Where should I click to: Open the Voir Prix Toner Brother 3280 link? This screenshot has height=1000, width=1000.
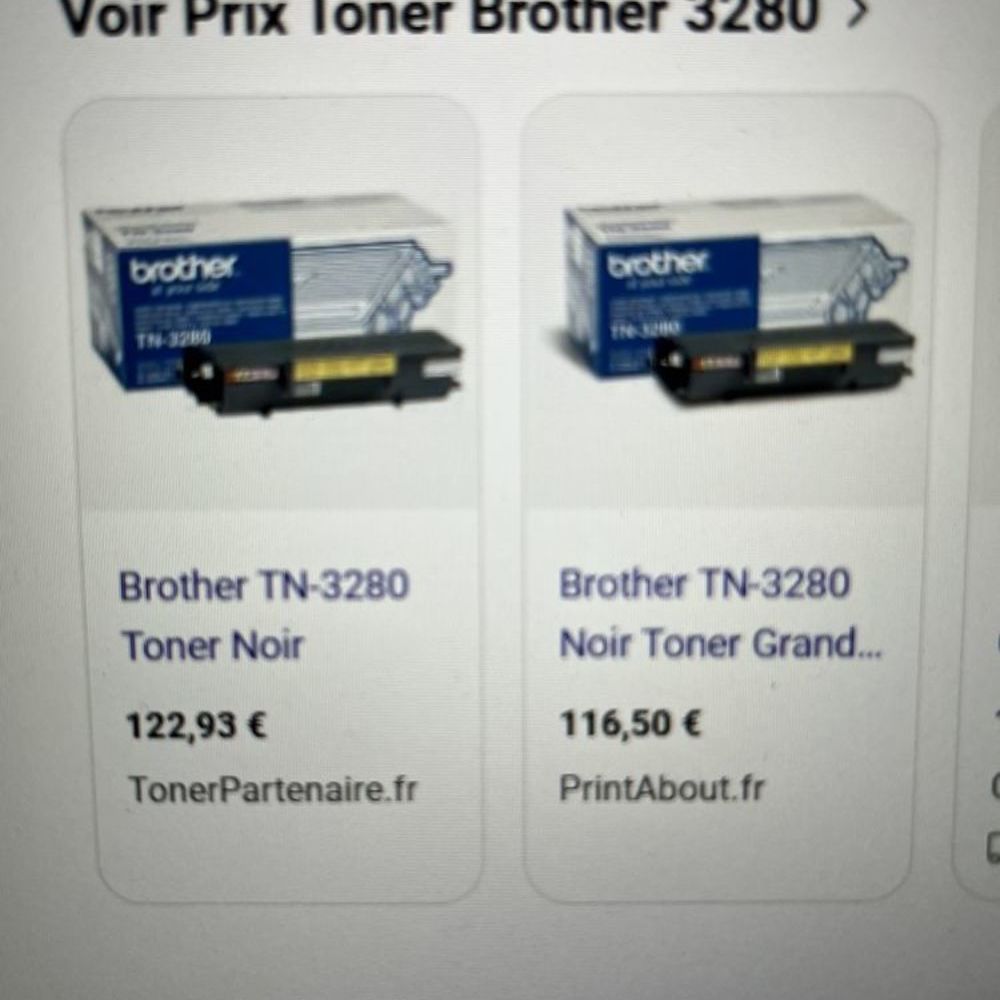tap(440, 14)
